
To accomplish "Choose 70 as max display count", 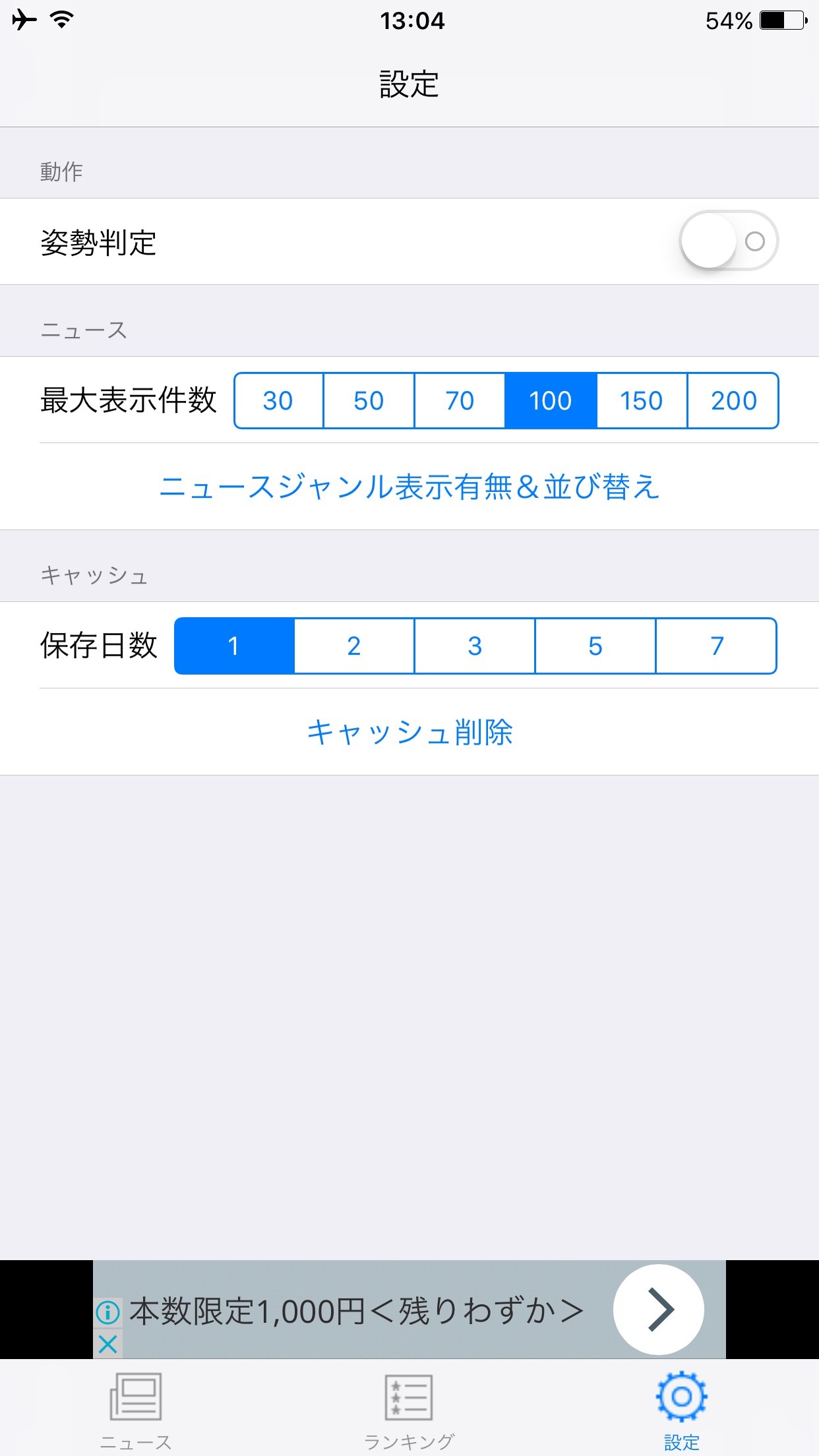I will (460, 401).
